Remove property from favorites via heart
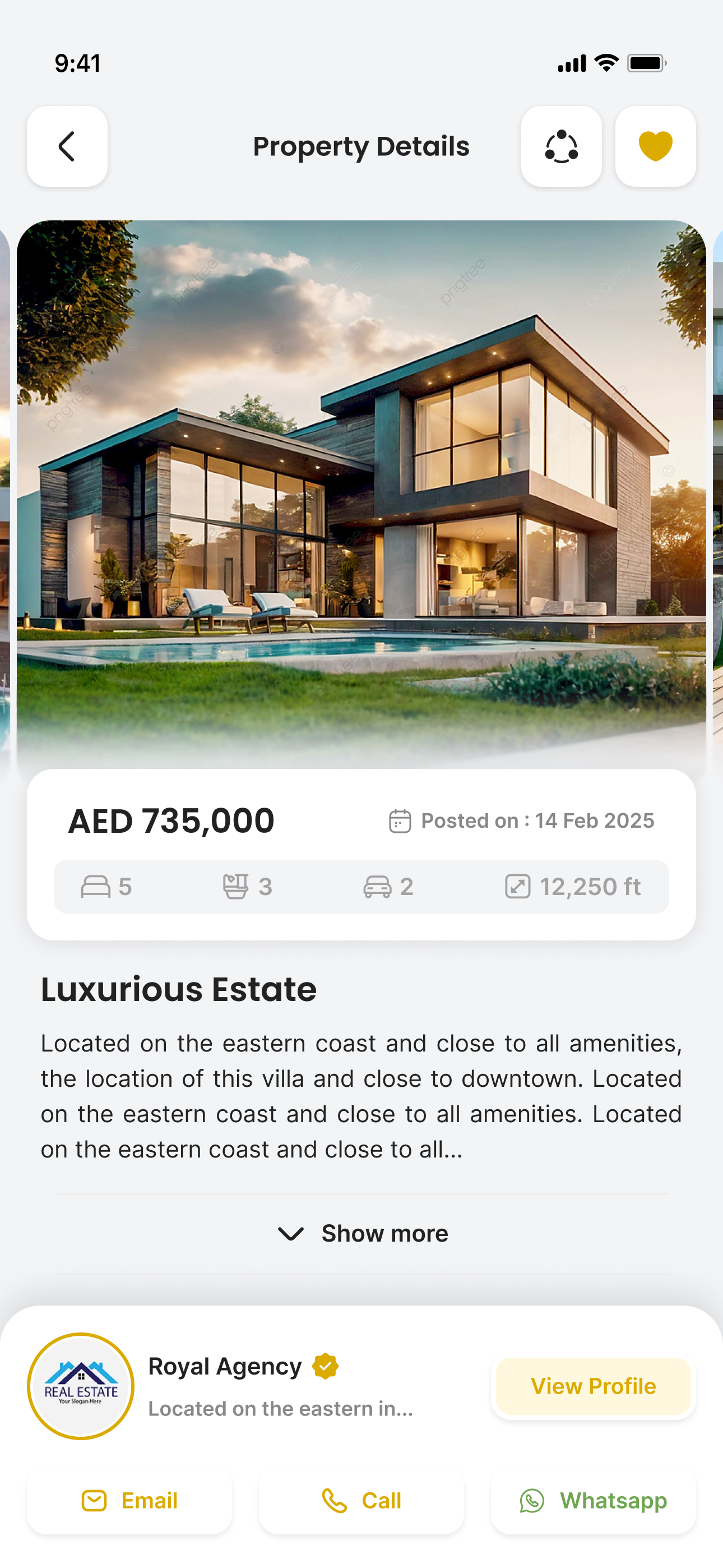723x1568 pixels. (x=655, y=146)
